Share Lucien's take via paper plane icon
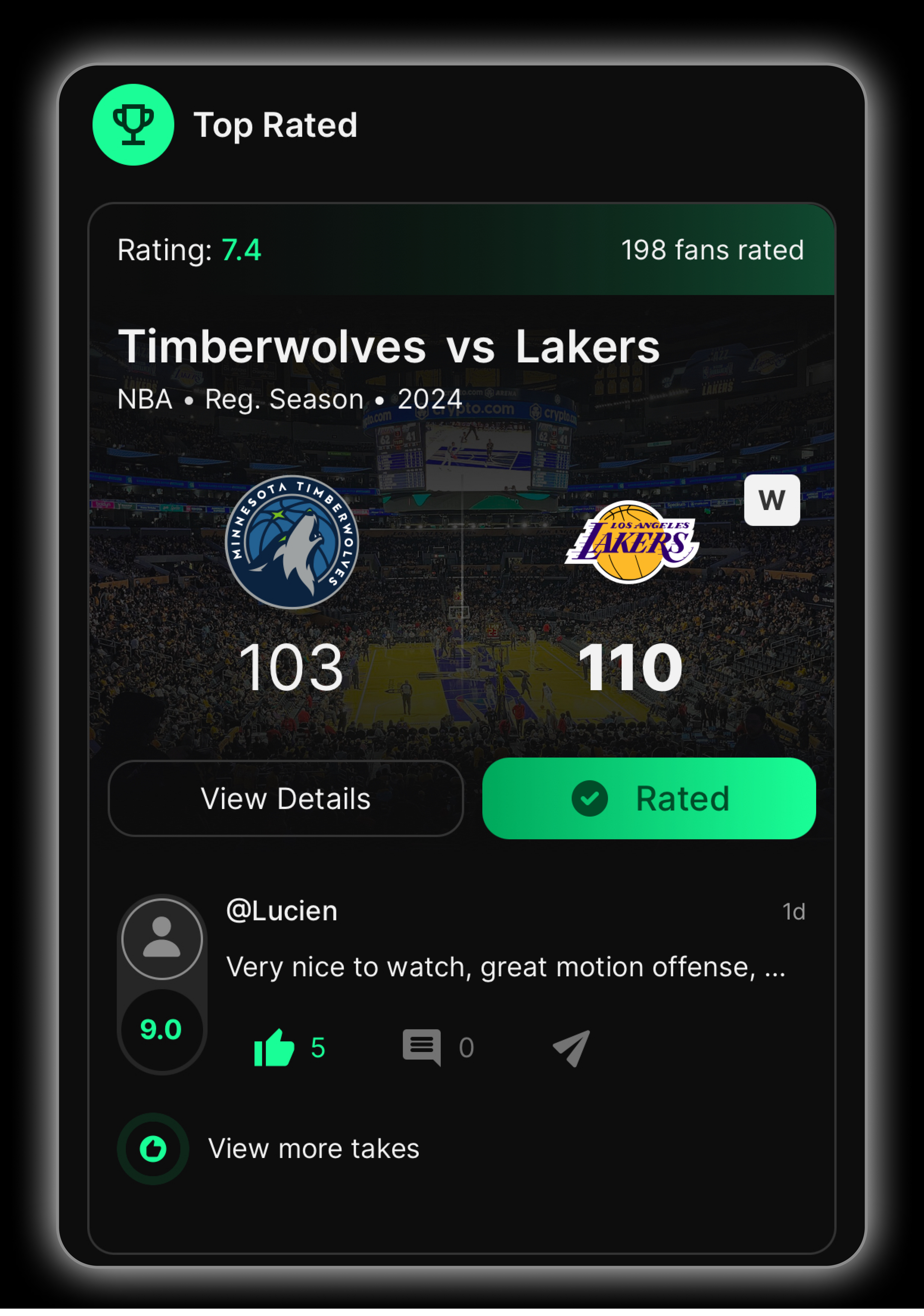The image size is (924, 1316). pos(572,1048)
